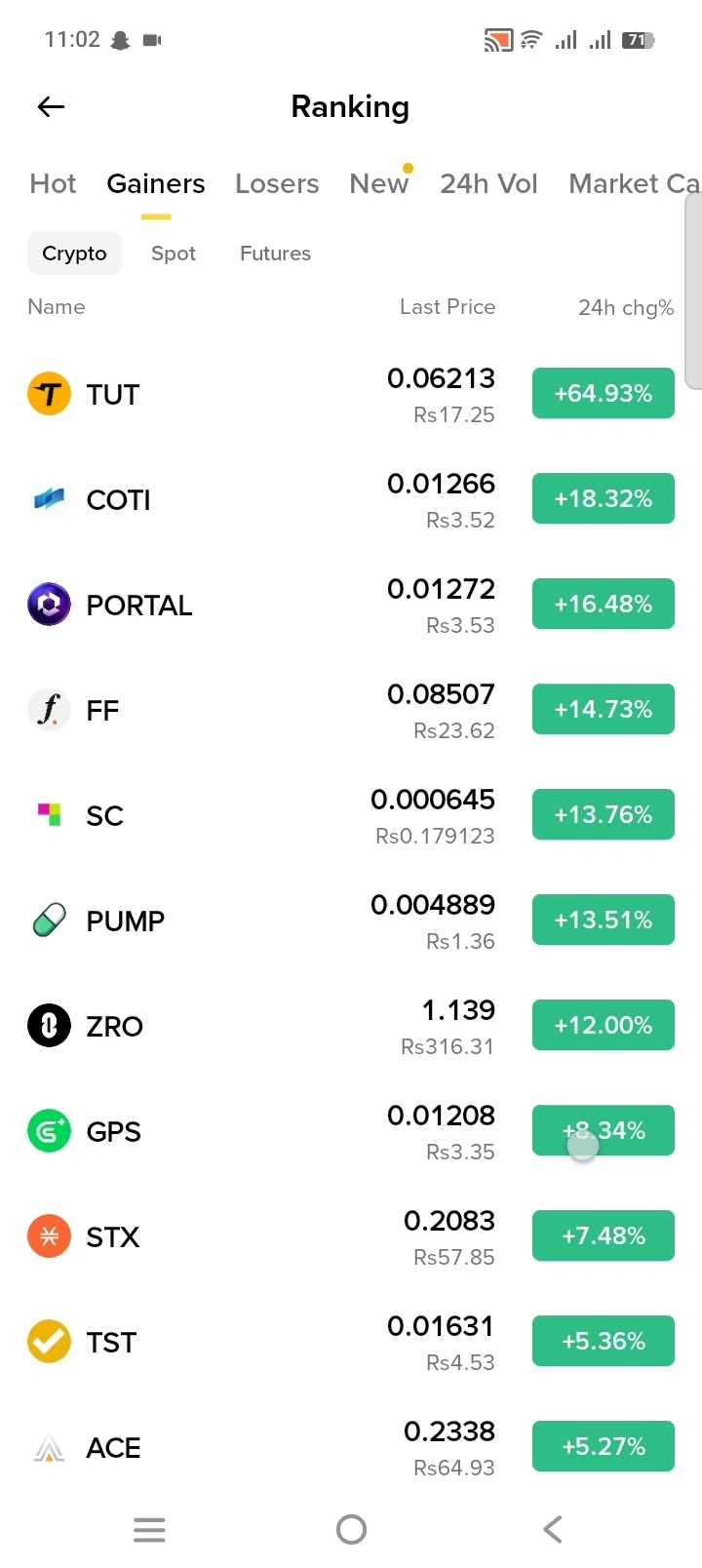
Task: Sort the list by 24h chg%
Action: point(626,307)
